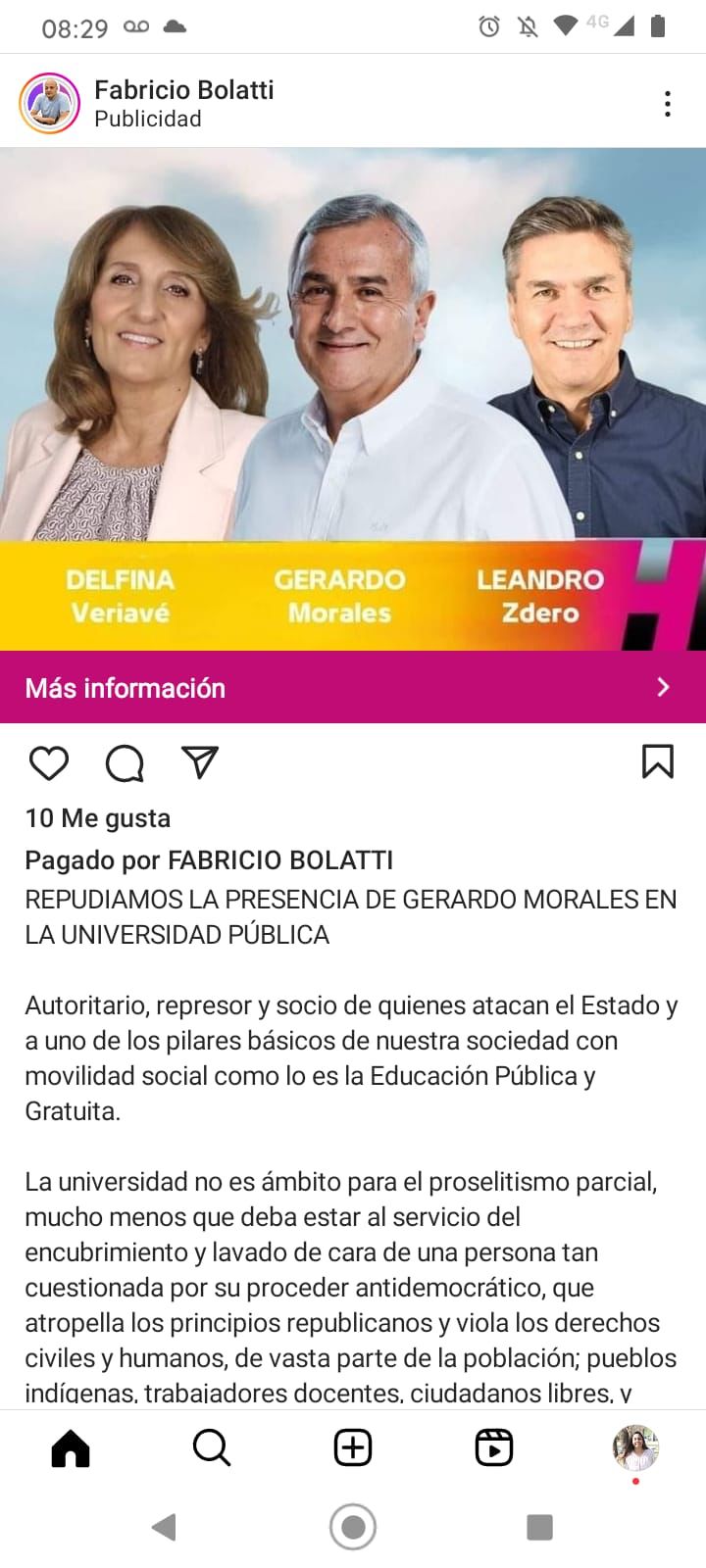Like Fabricio Bolatti's post
Screen dimensions: 706x1568
[48, 762]
